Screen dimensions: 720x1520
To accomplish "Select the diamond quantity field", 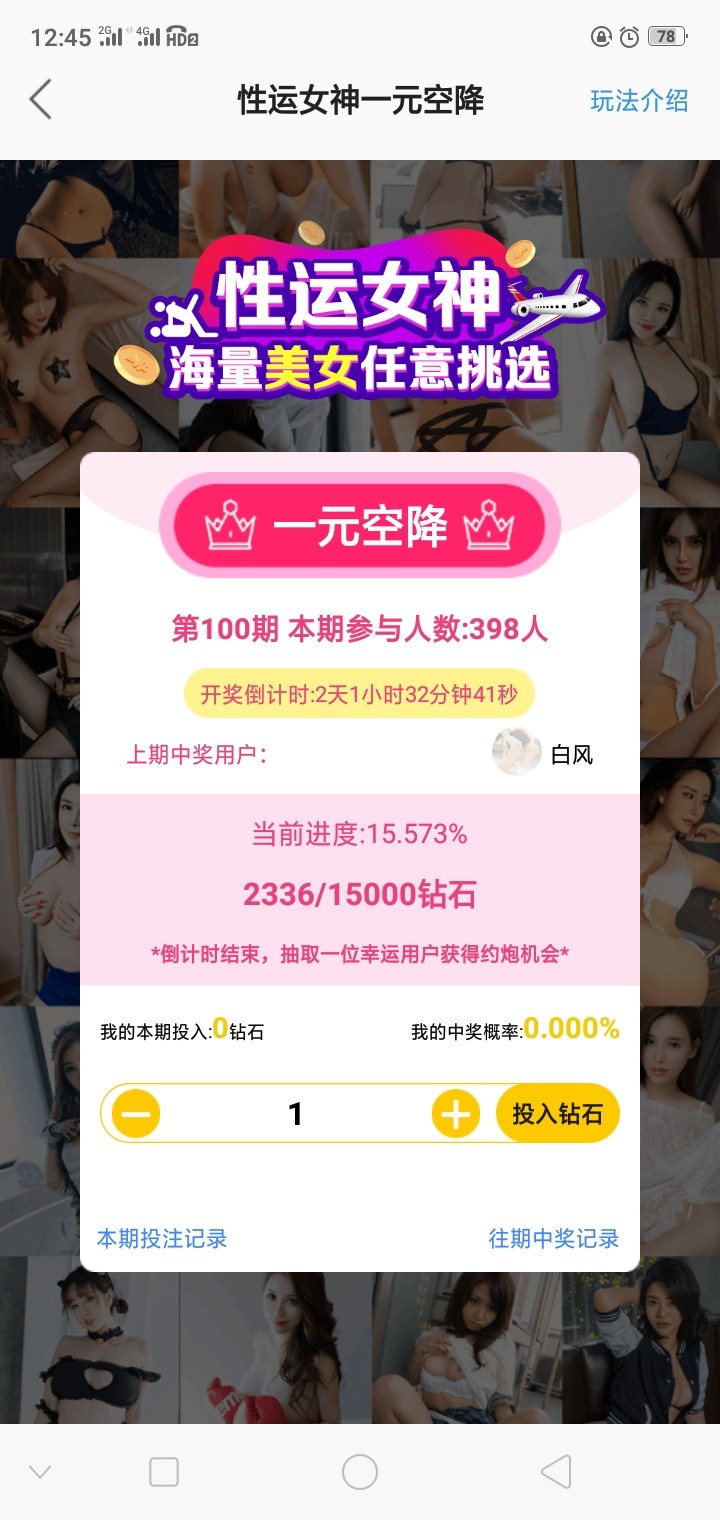I will pyautogui.click(x=295, y=1114).
